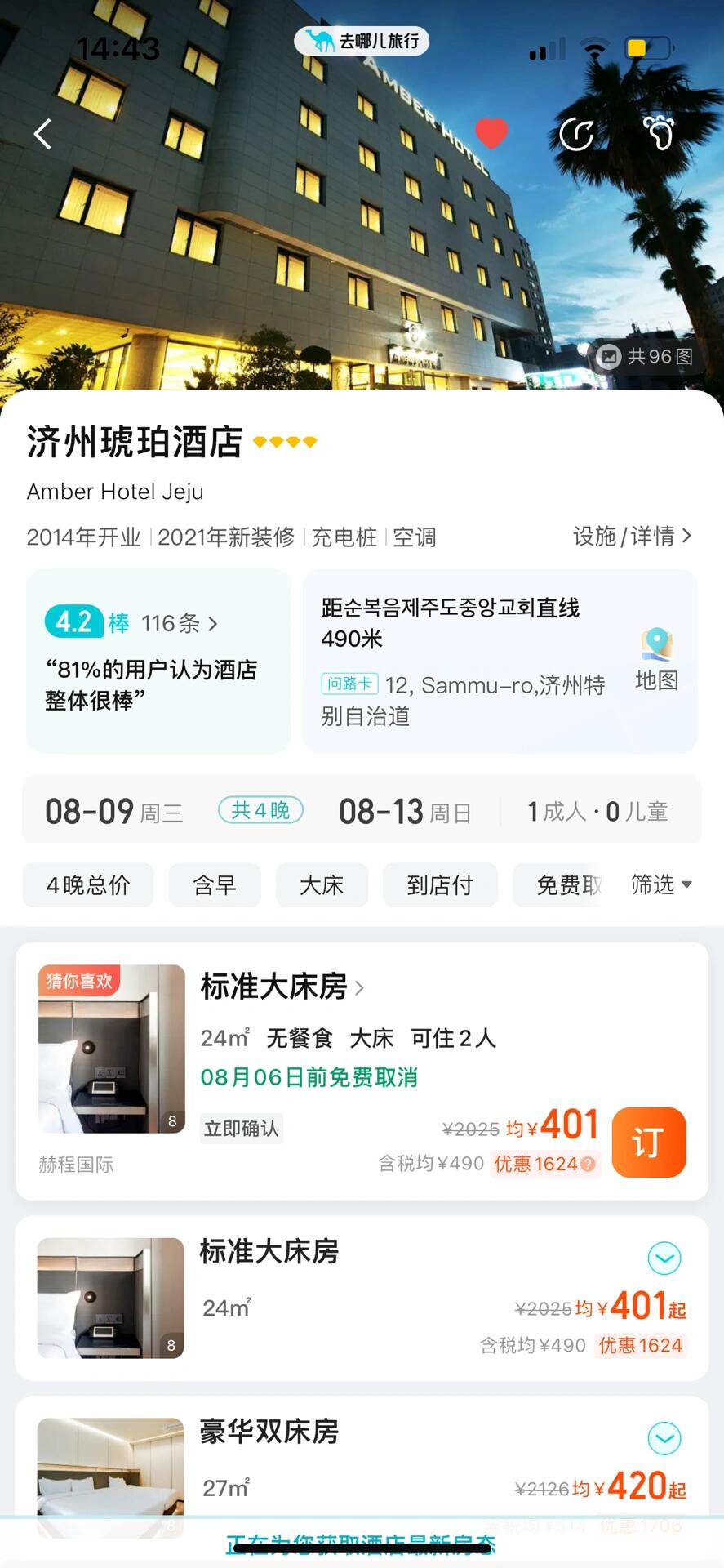724x1568 pixels.
Task: Expand the 豪华双床房 offers
Action: pos(664,1438)
